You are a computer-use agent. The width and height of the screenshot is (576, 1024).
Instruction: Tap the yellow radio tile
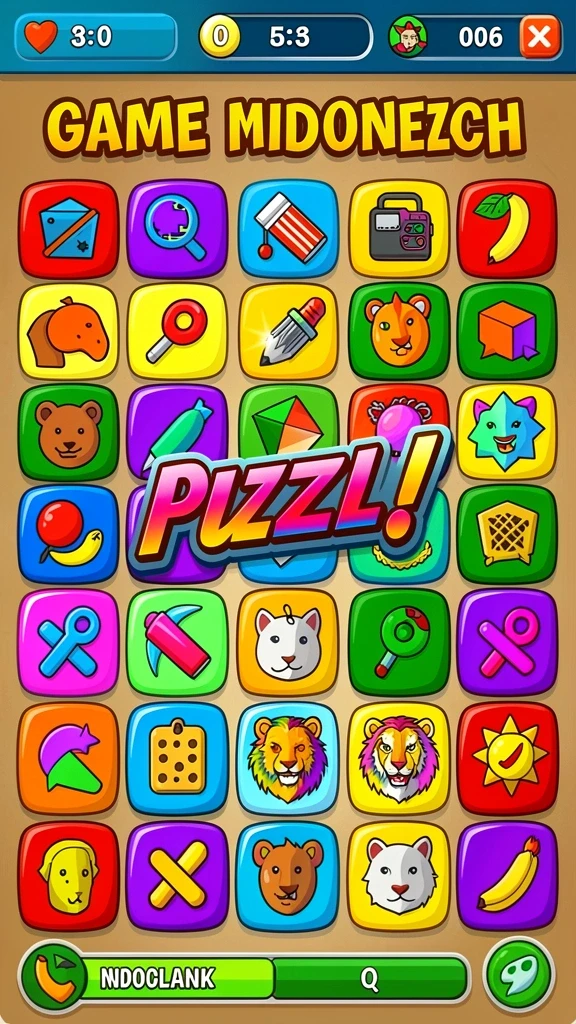[399, 229]
